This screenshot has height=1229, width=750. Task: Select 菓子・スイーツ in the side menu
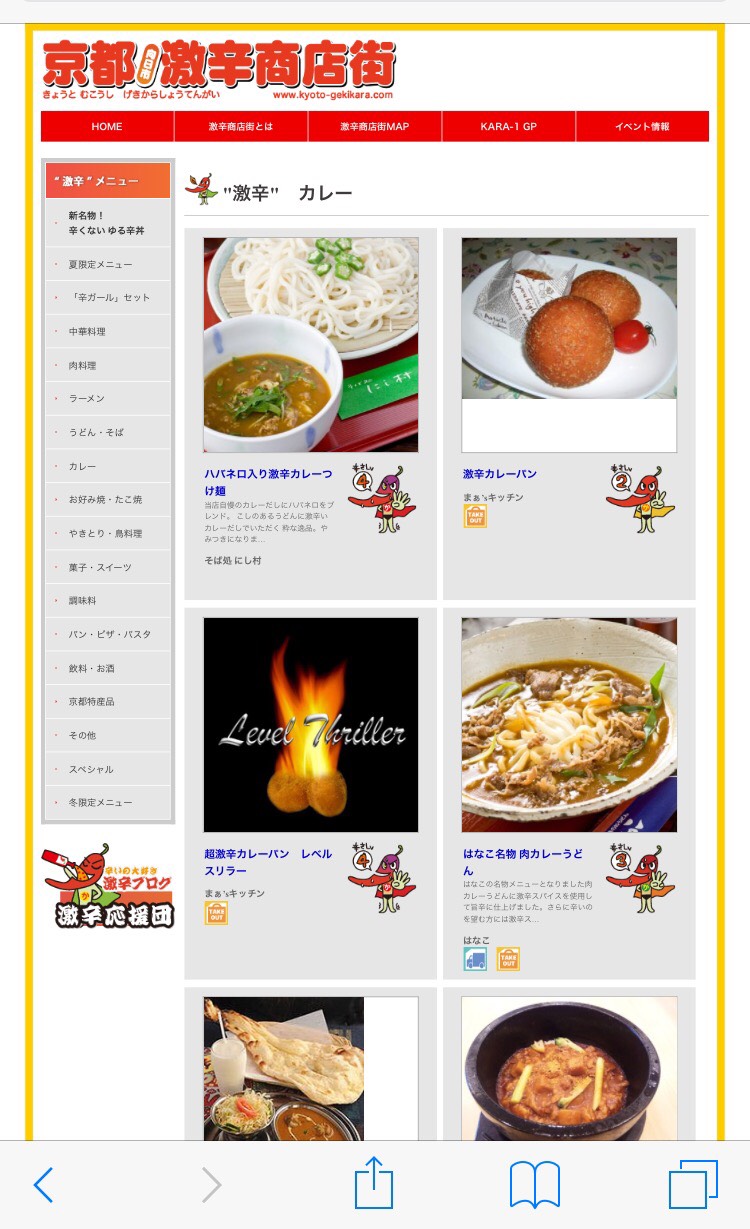[100, 567]
